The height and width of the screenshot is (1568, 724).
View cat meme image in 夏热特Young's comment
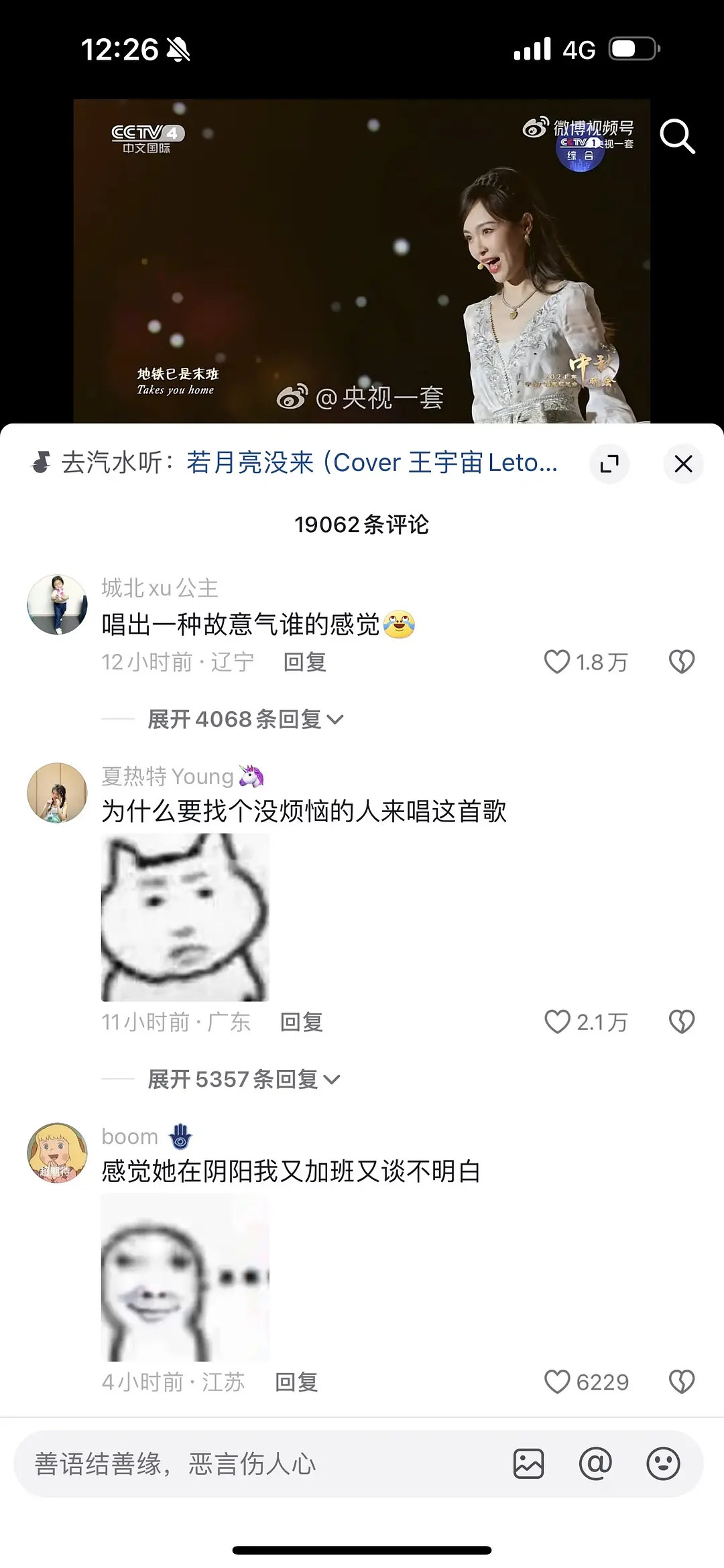[x=185, y=917]
